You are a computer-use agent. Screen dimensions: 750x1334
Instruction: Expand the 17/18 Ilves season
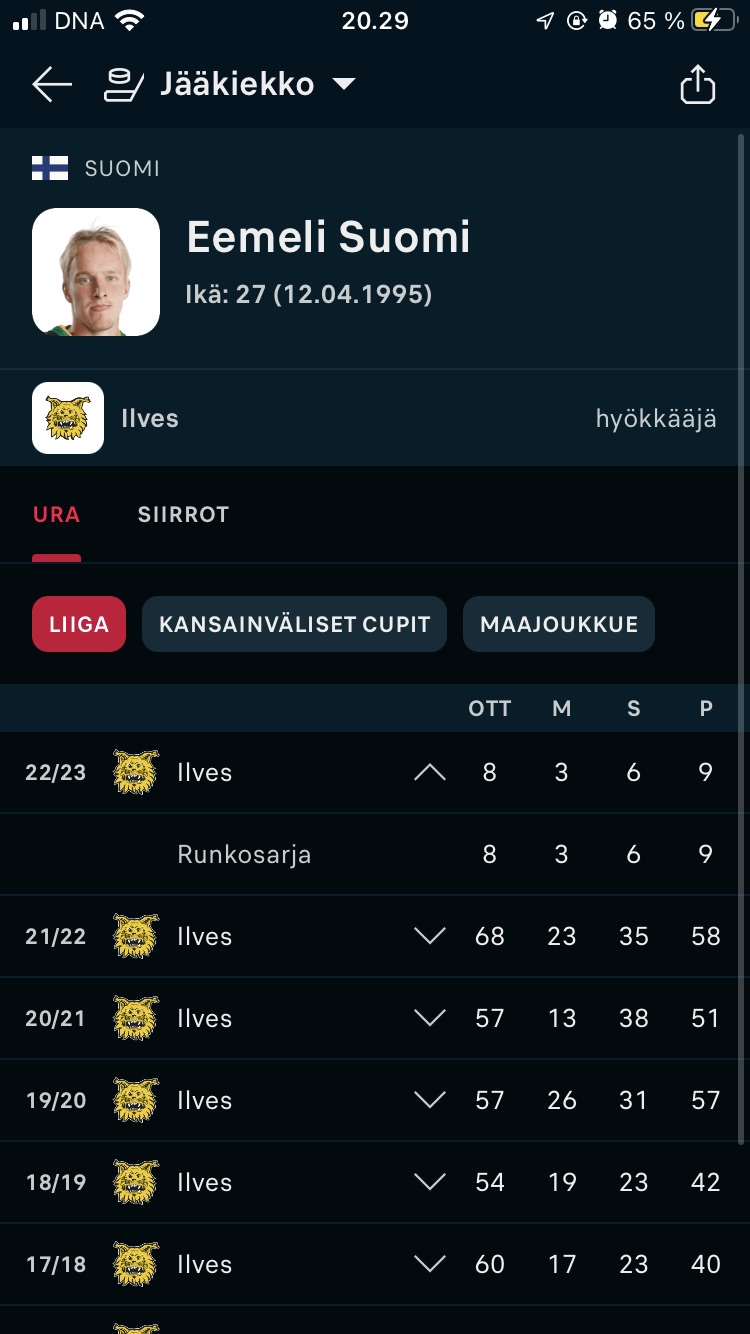[429, 1264]
